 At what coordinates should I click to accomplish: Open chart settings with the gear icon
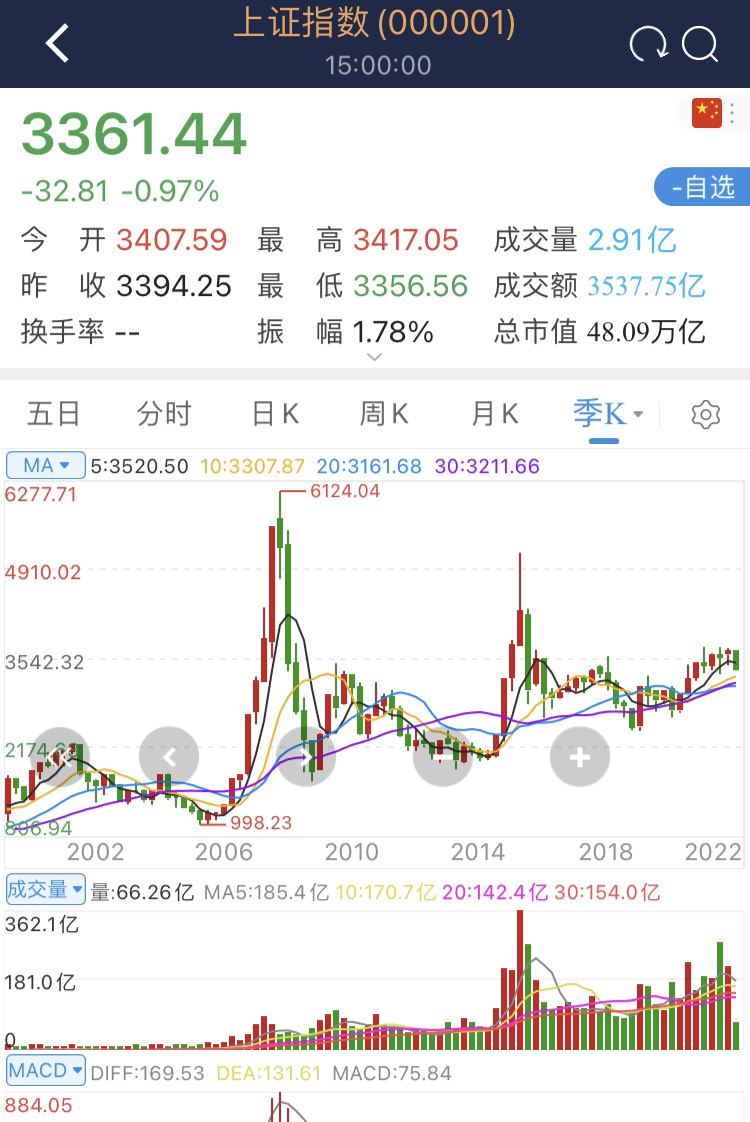click(706, 414)
